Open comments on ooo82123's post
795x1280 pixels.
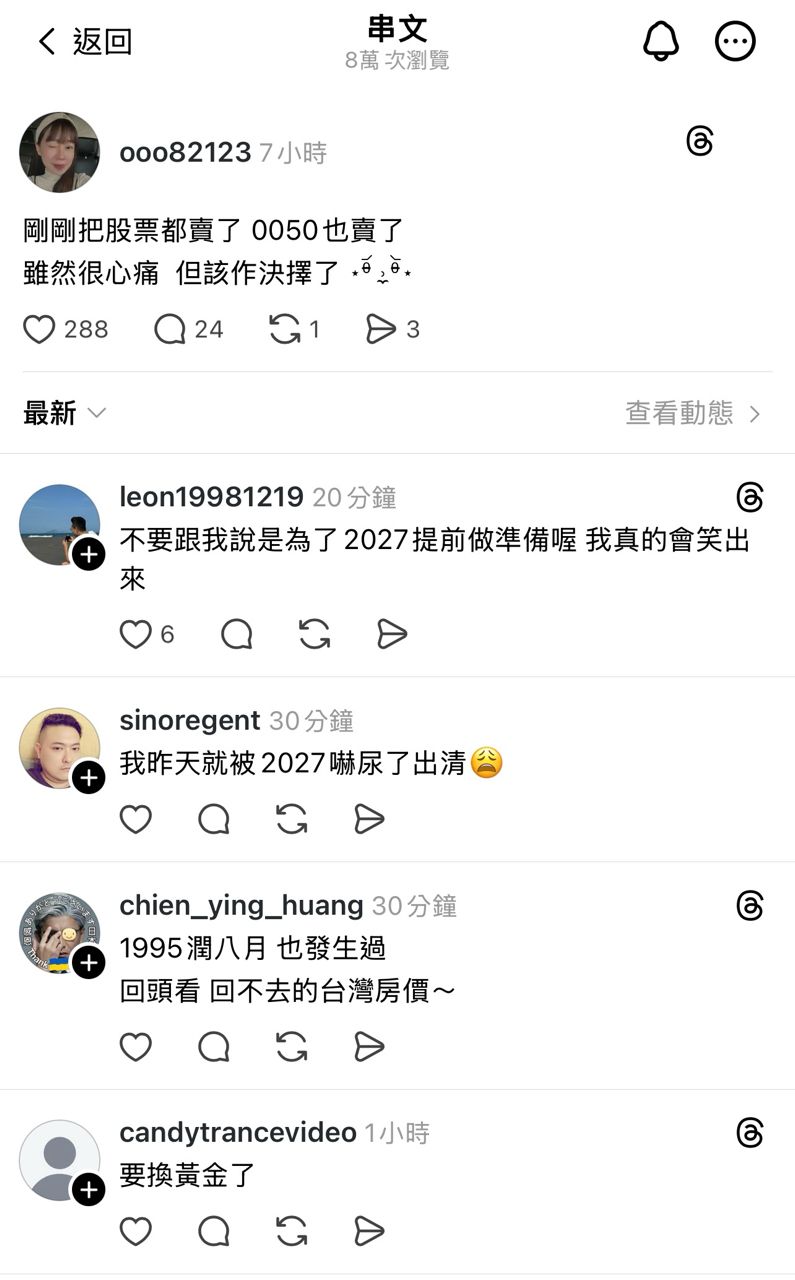(170, 329)
